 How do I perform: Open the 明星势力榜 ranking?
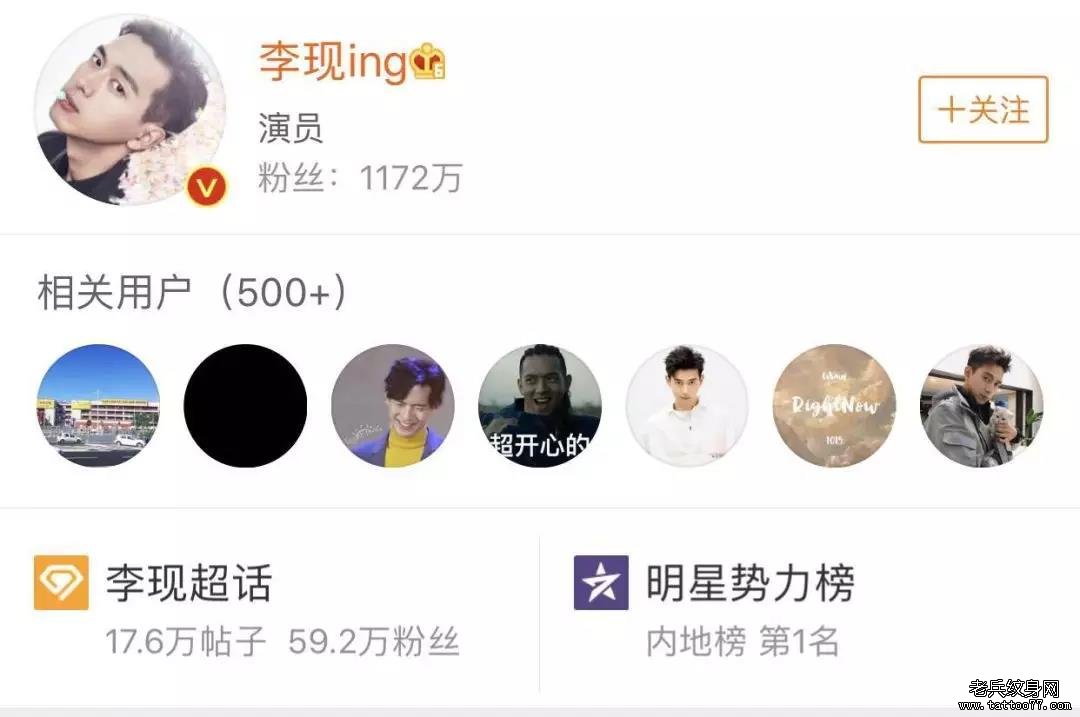pyautogui.click(x=750, y=584)
